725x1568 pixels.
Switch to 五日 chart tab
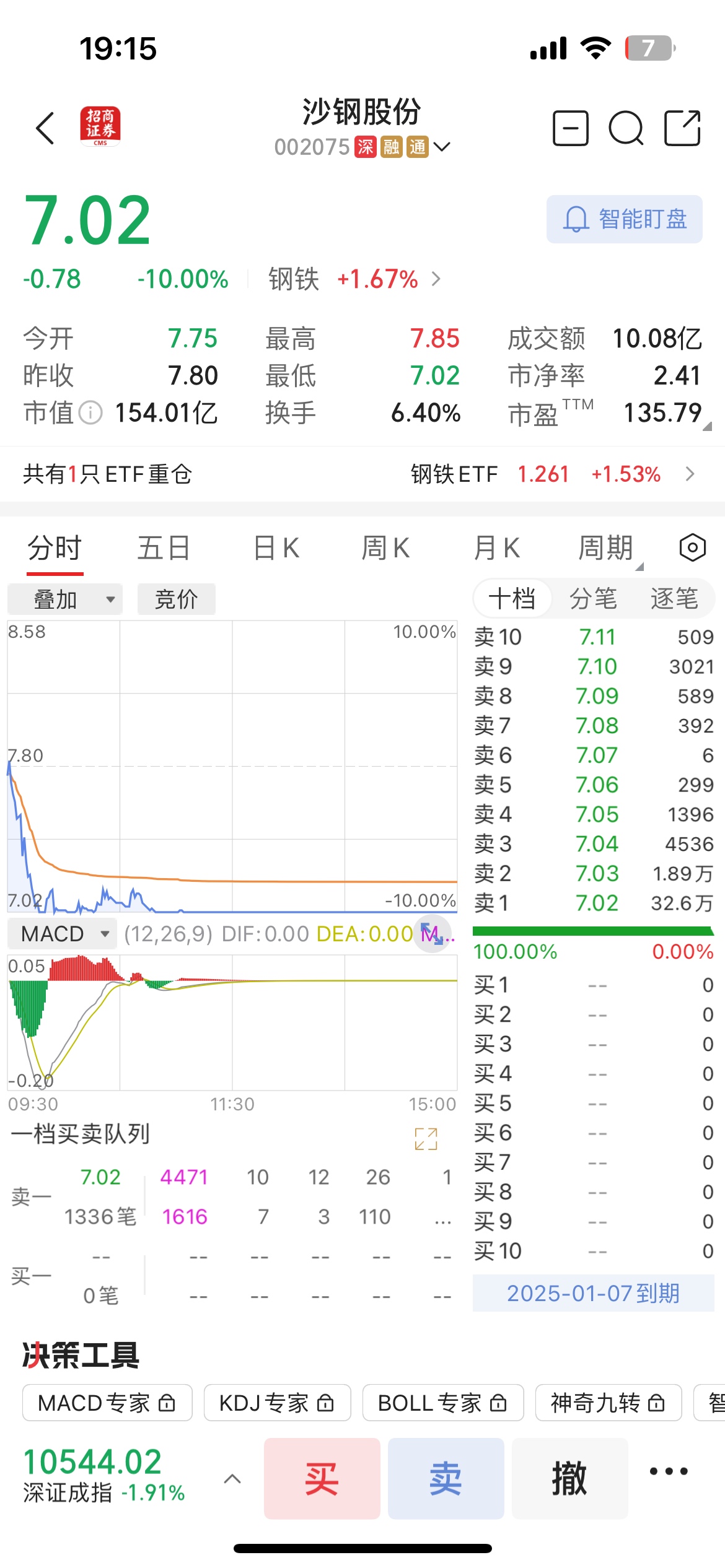click(x=164, y=548)
